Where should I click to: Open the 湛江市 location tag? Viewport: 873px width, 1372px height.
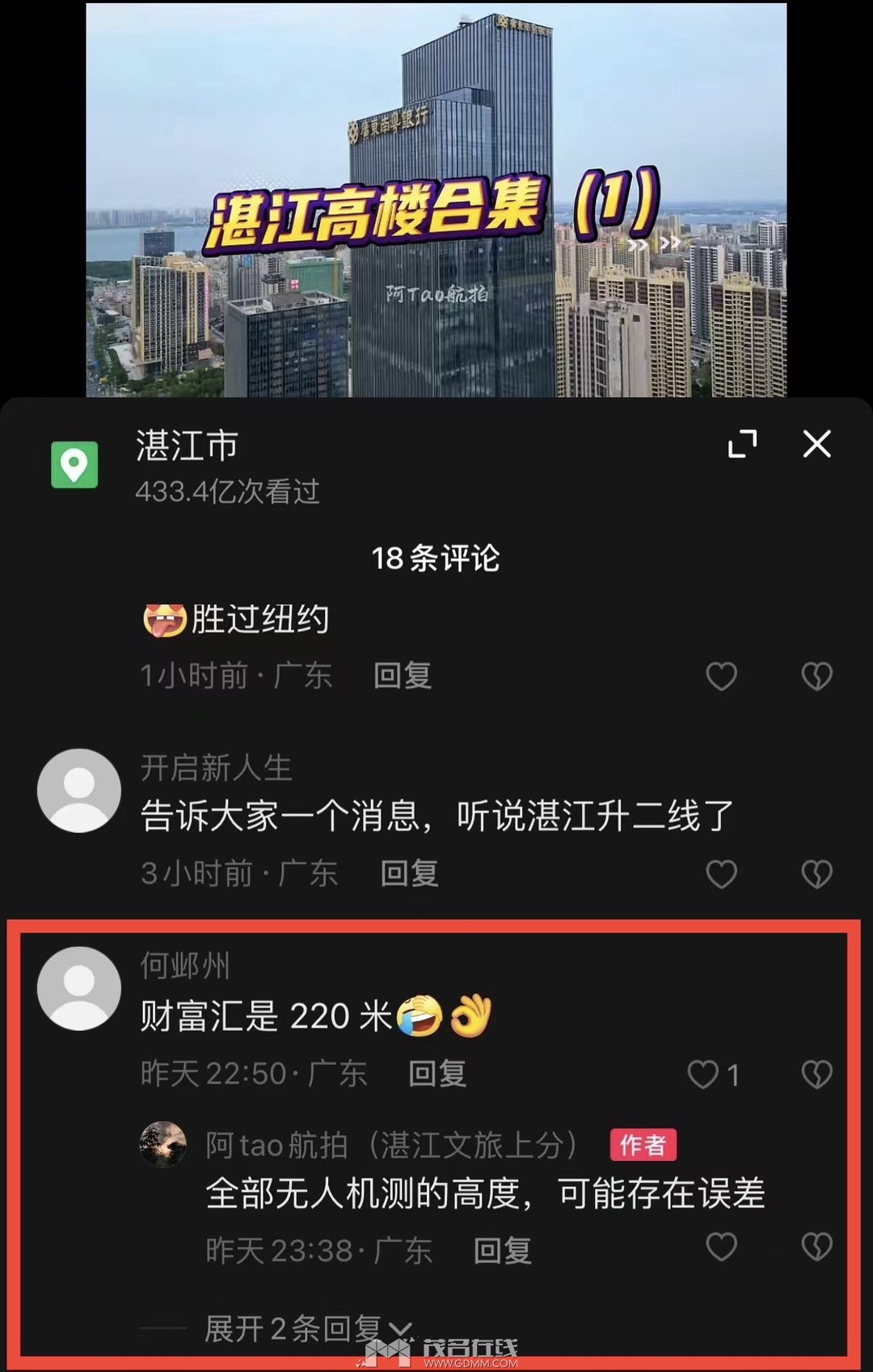[187, 446]
